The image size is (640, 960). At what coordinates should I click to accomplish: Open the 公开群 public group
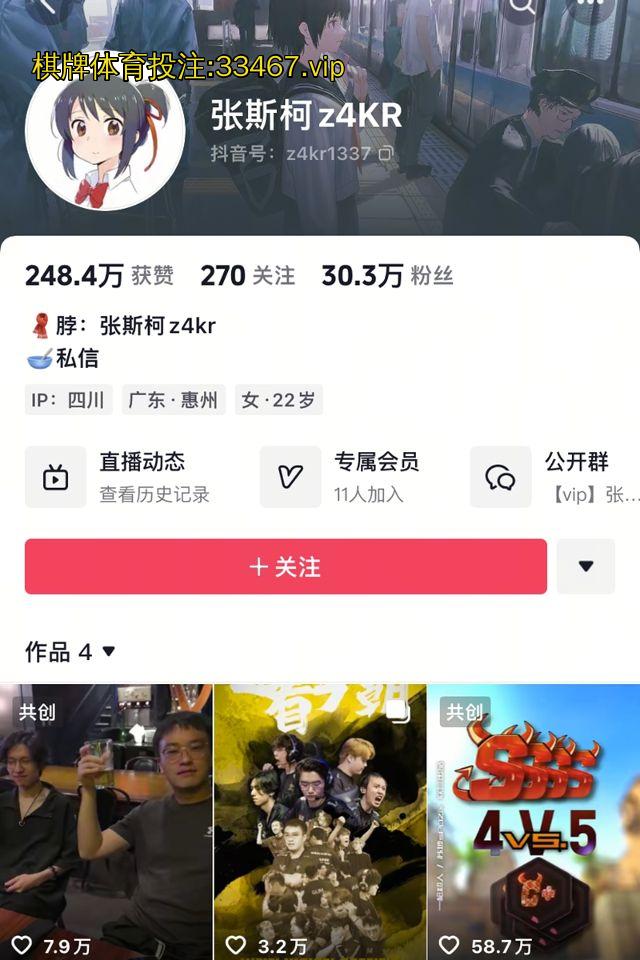pos(555,477)
